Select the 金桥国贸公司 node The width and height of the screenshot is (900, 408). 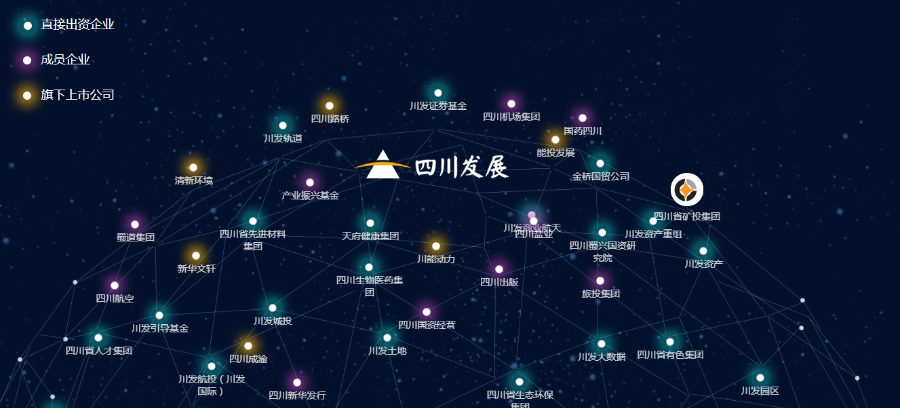[600, 163]
